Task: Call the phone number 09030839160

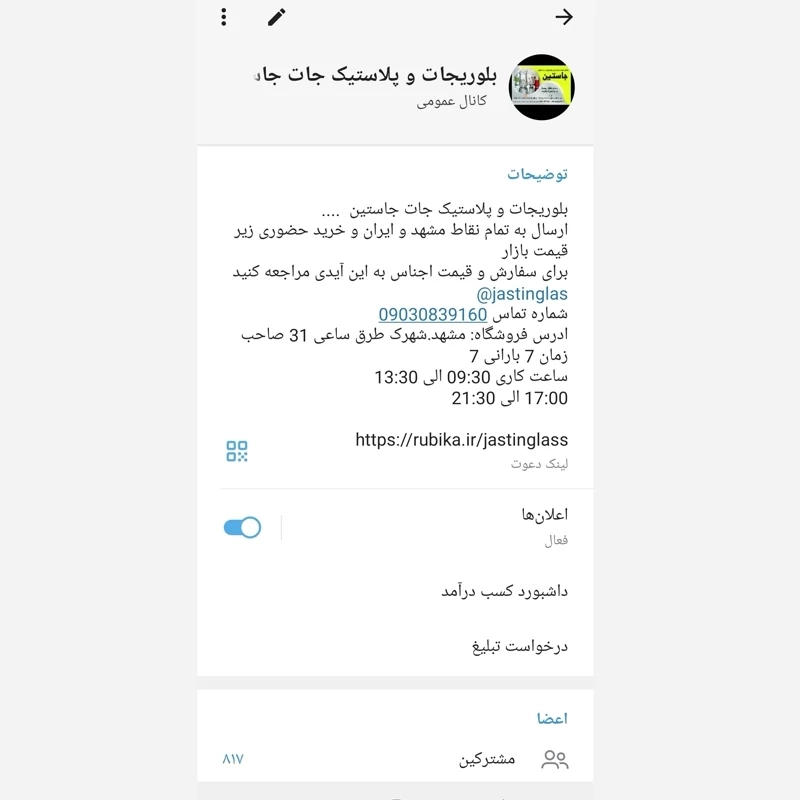Action: [x=433, y=315]
